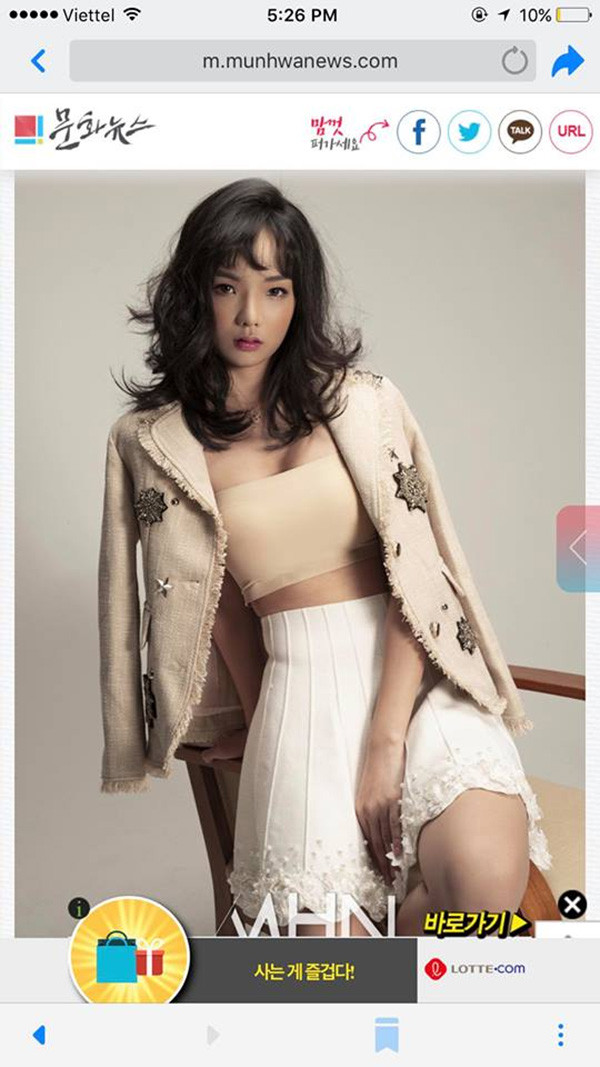Open the Munhwa News home logo

click(84, 129)
